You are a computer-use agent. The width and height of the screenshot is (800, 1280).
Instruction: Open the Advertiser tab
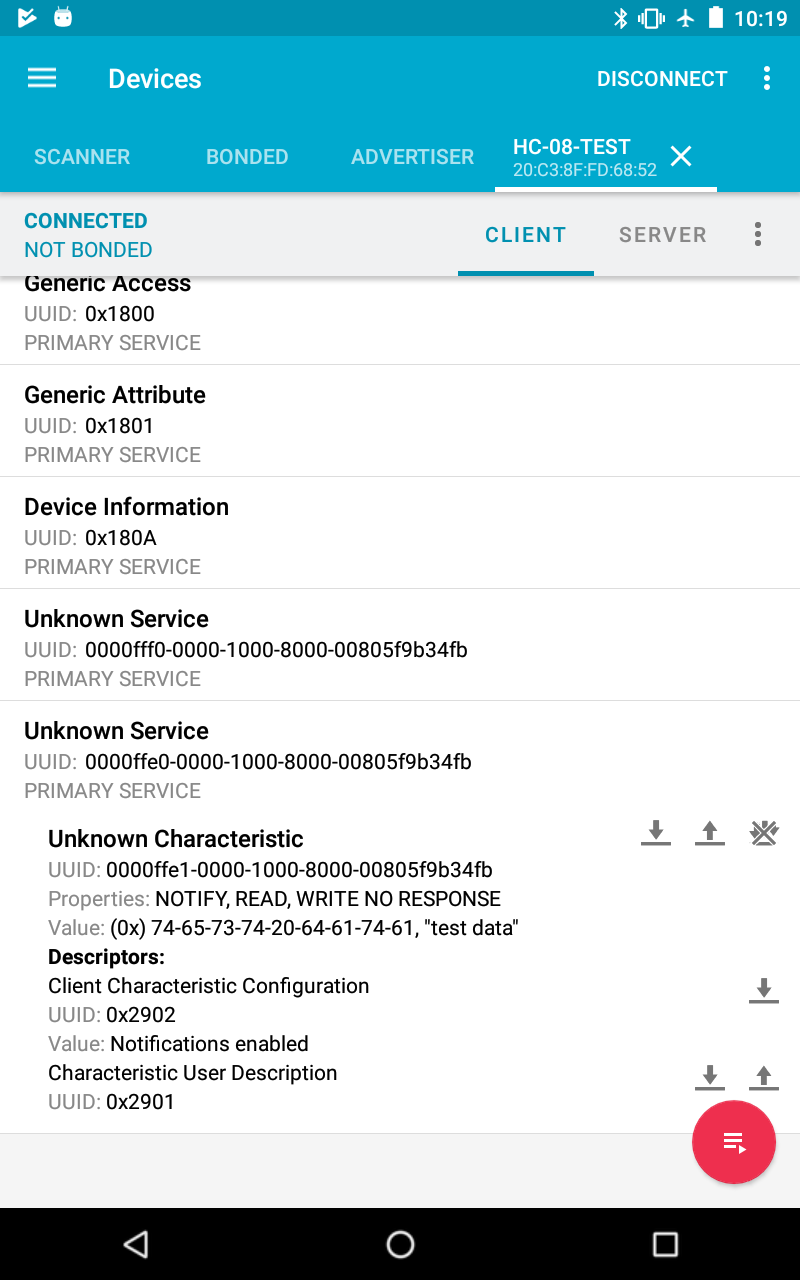[412, 157]
